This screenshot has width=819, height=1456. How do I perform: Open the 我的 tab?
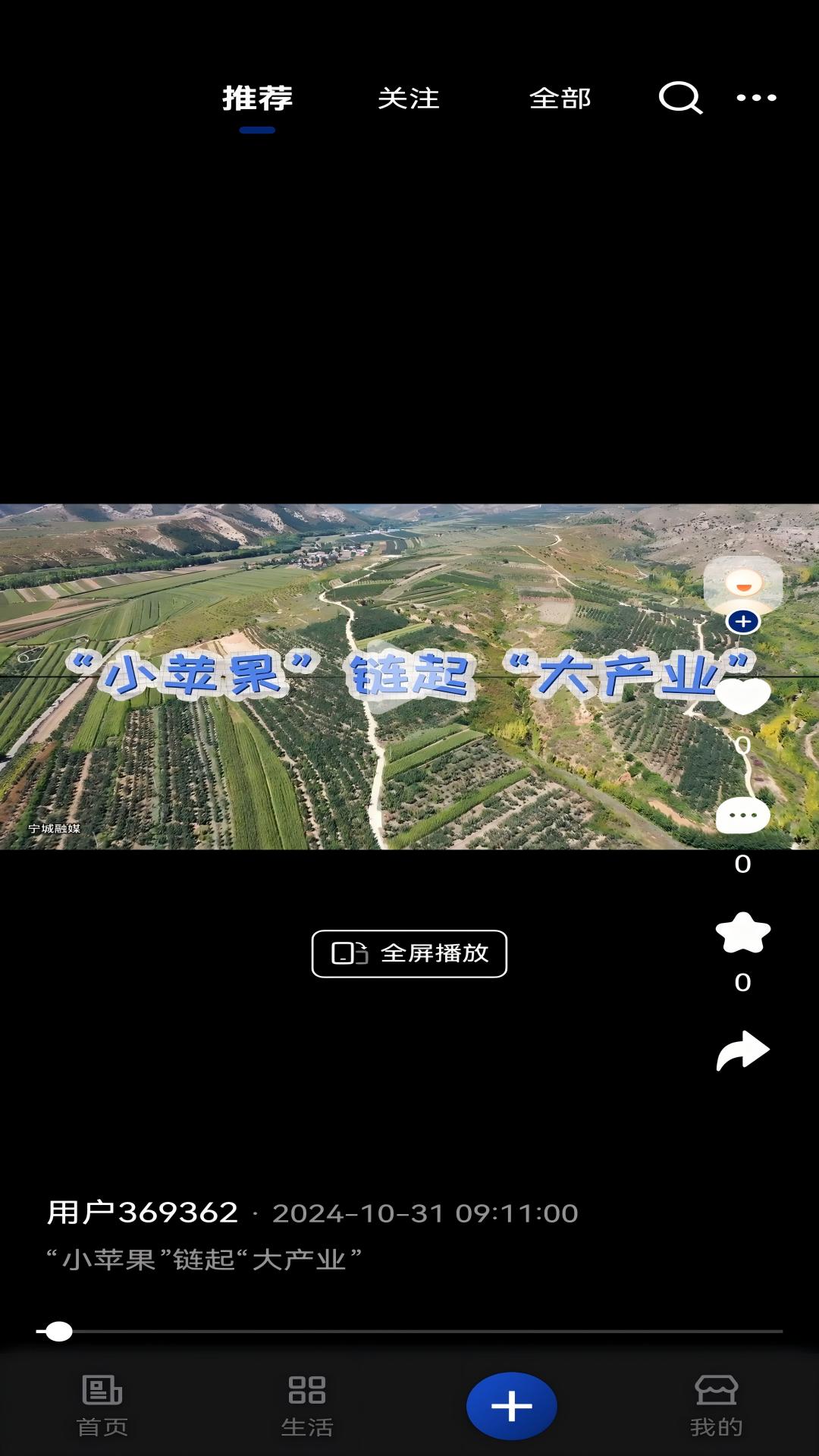pos(717,1406)
